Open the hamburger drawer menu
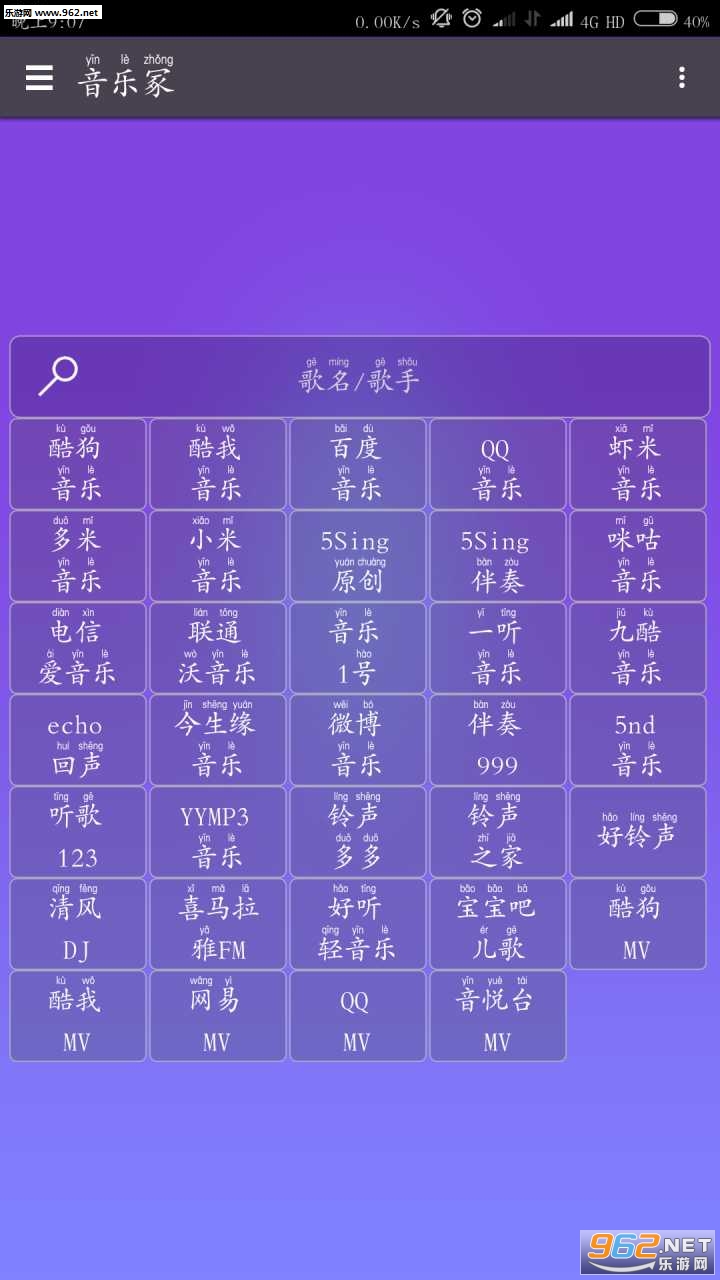Image resolution: width=720 pixels, height=1280 pixels. 39,78
